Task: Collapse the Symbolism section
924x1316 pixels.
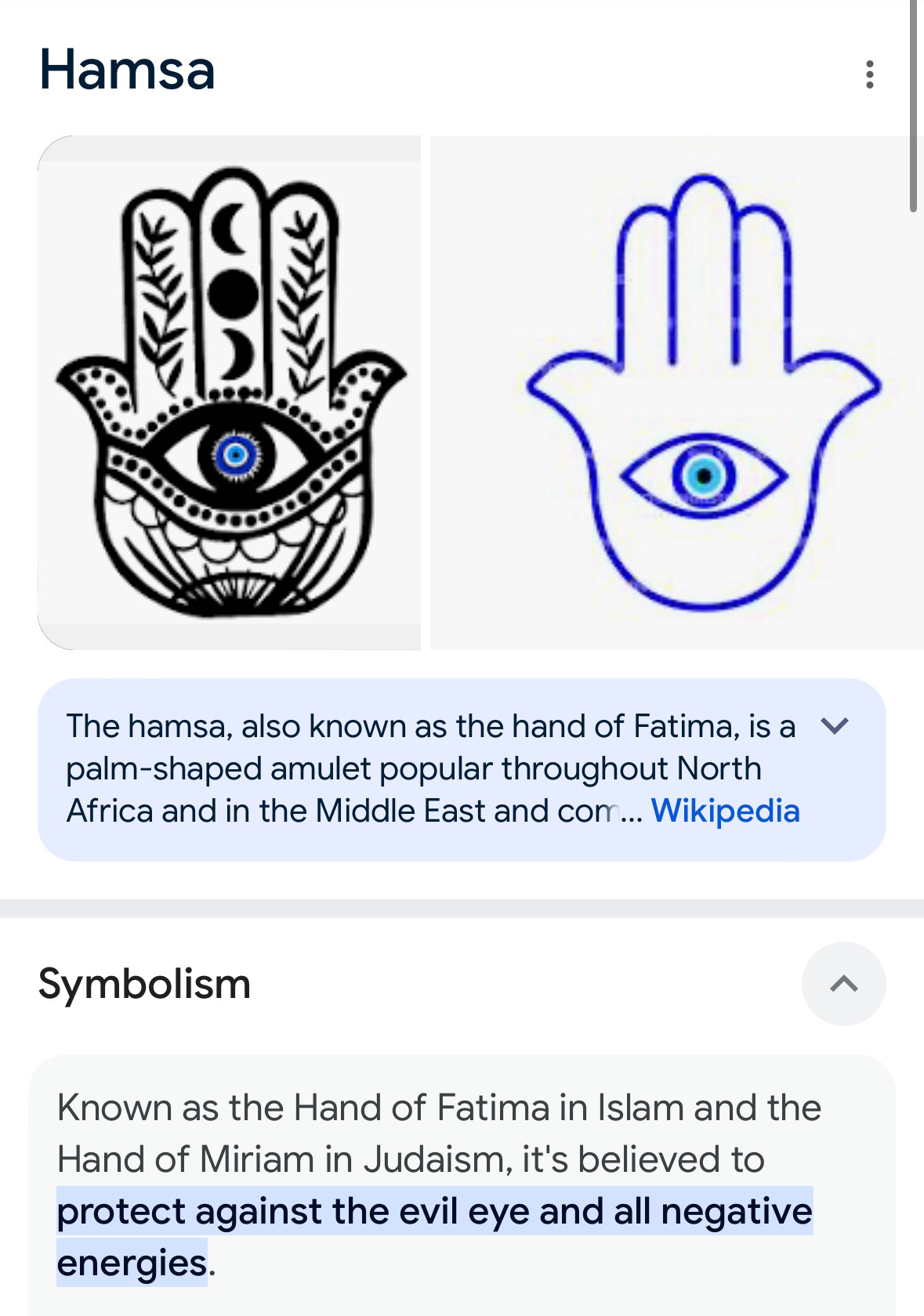Action: click(843, 983)
